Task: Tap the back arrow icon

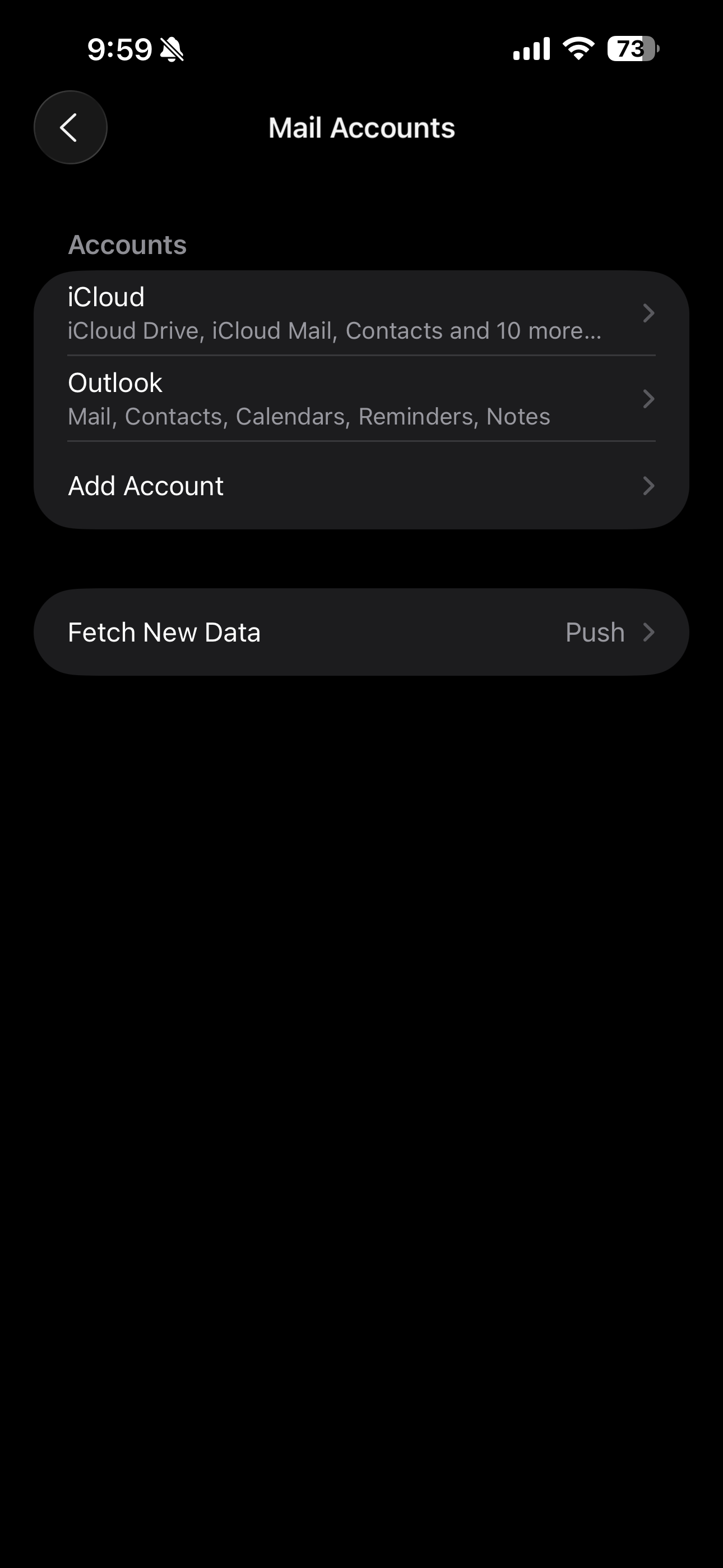Action: pos(70,127)
